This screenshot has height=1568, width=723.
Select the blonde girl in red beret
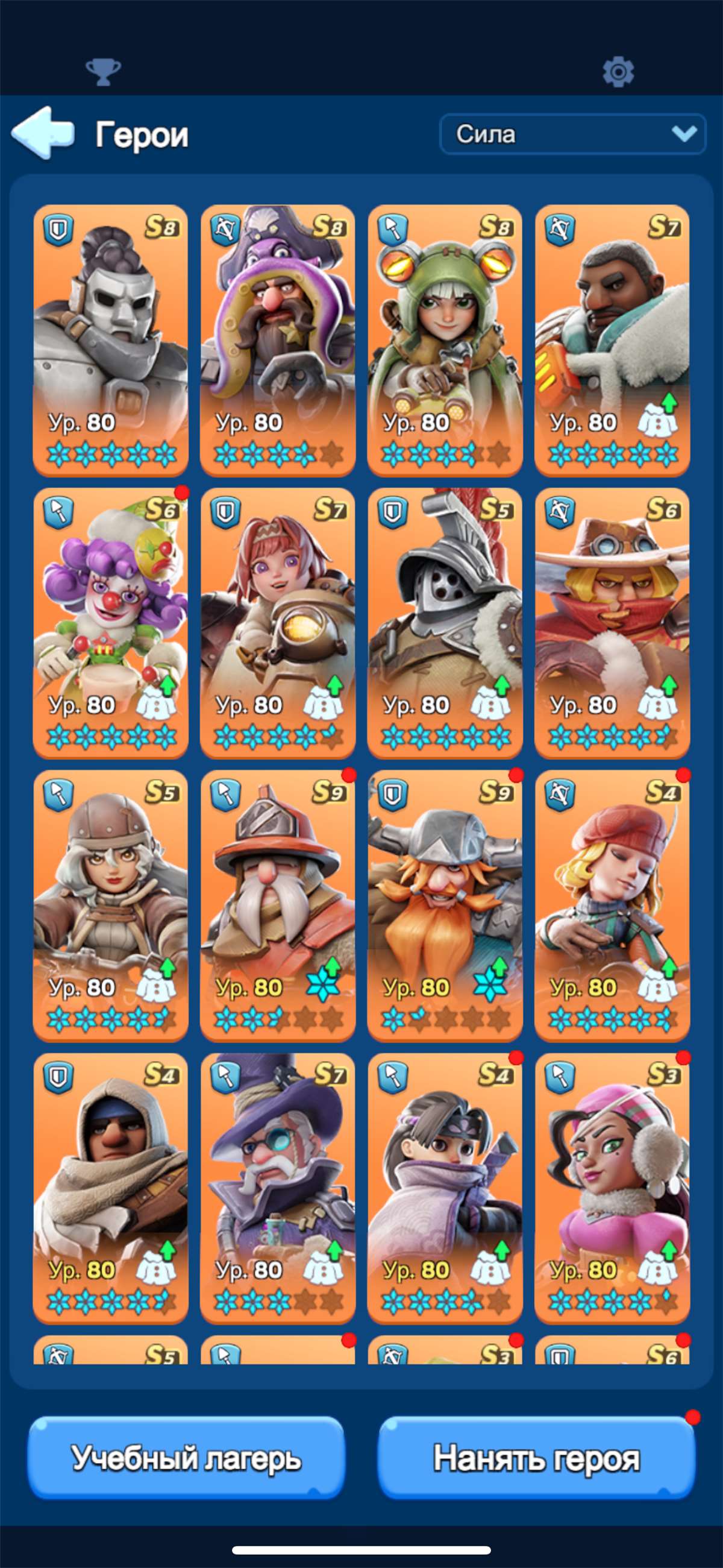click(x=612, y=905)
